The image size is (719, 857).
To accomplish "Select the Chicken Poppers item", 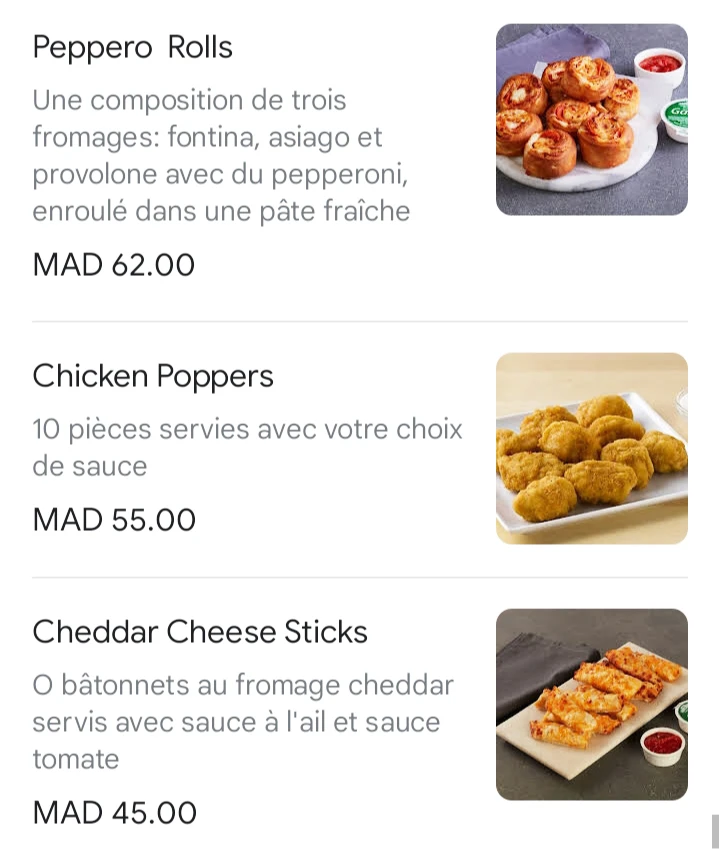I will click(x=153, y=377).
